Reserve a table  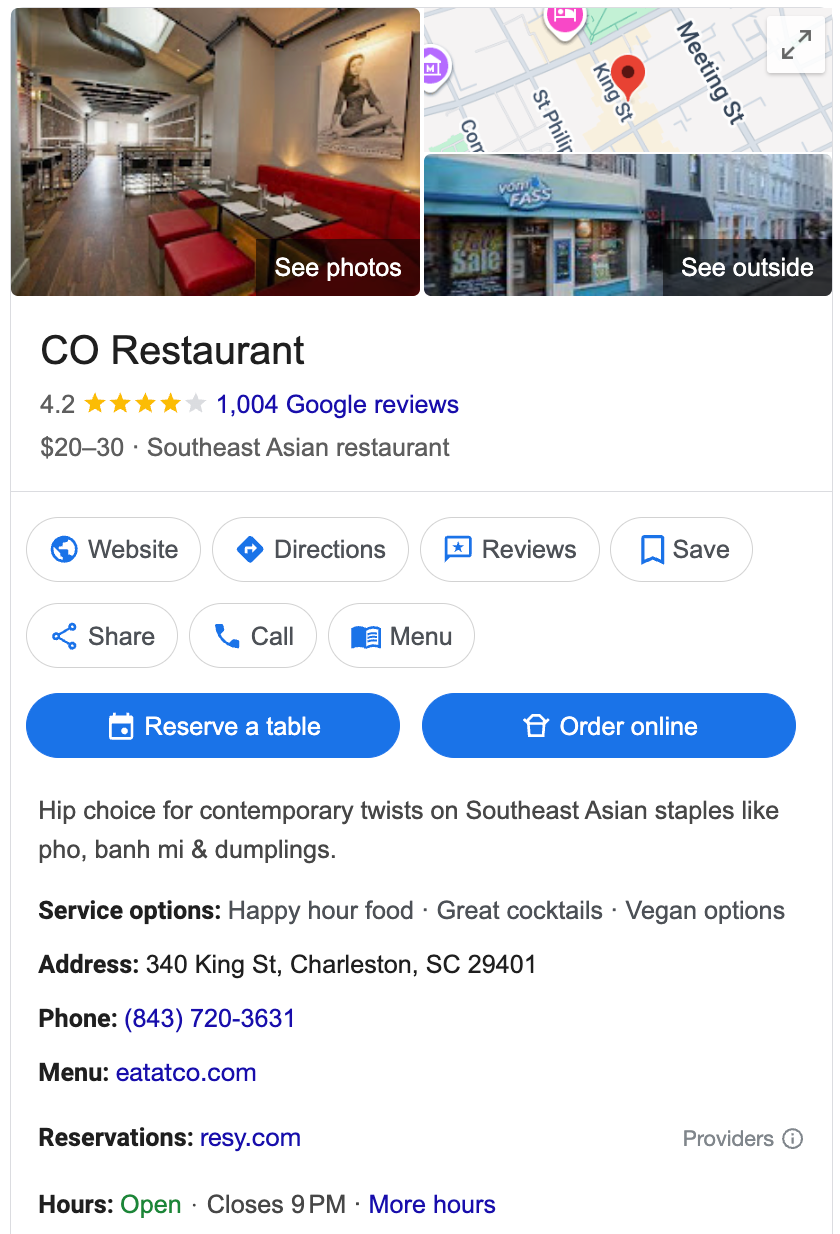(x=213, y=726)
